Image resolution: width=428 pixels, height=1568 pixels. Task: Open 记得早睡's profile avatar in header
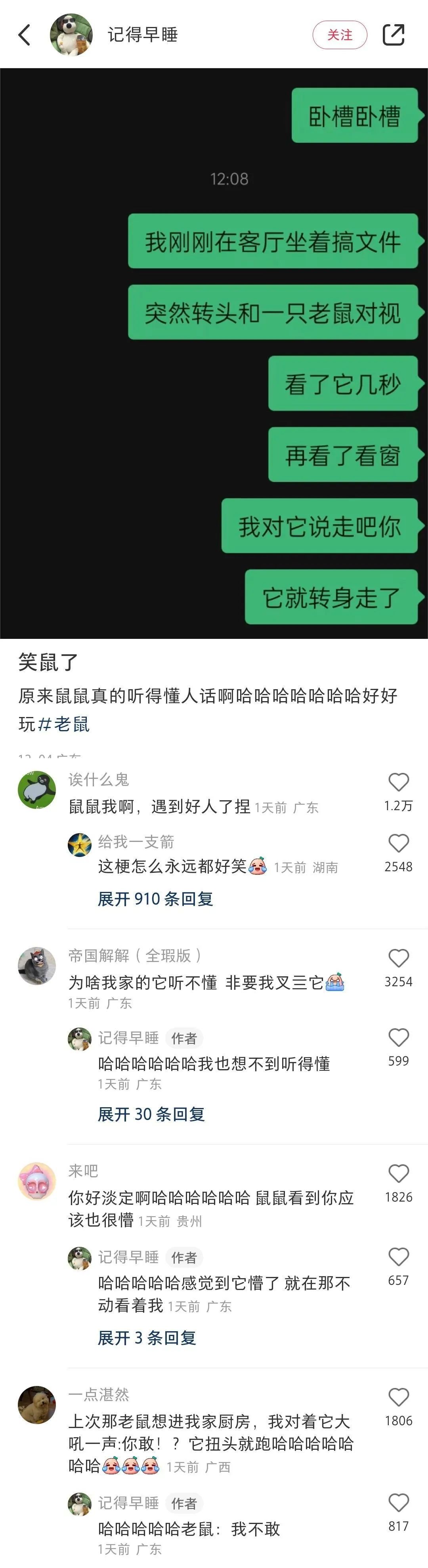[x=71, y=35]
